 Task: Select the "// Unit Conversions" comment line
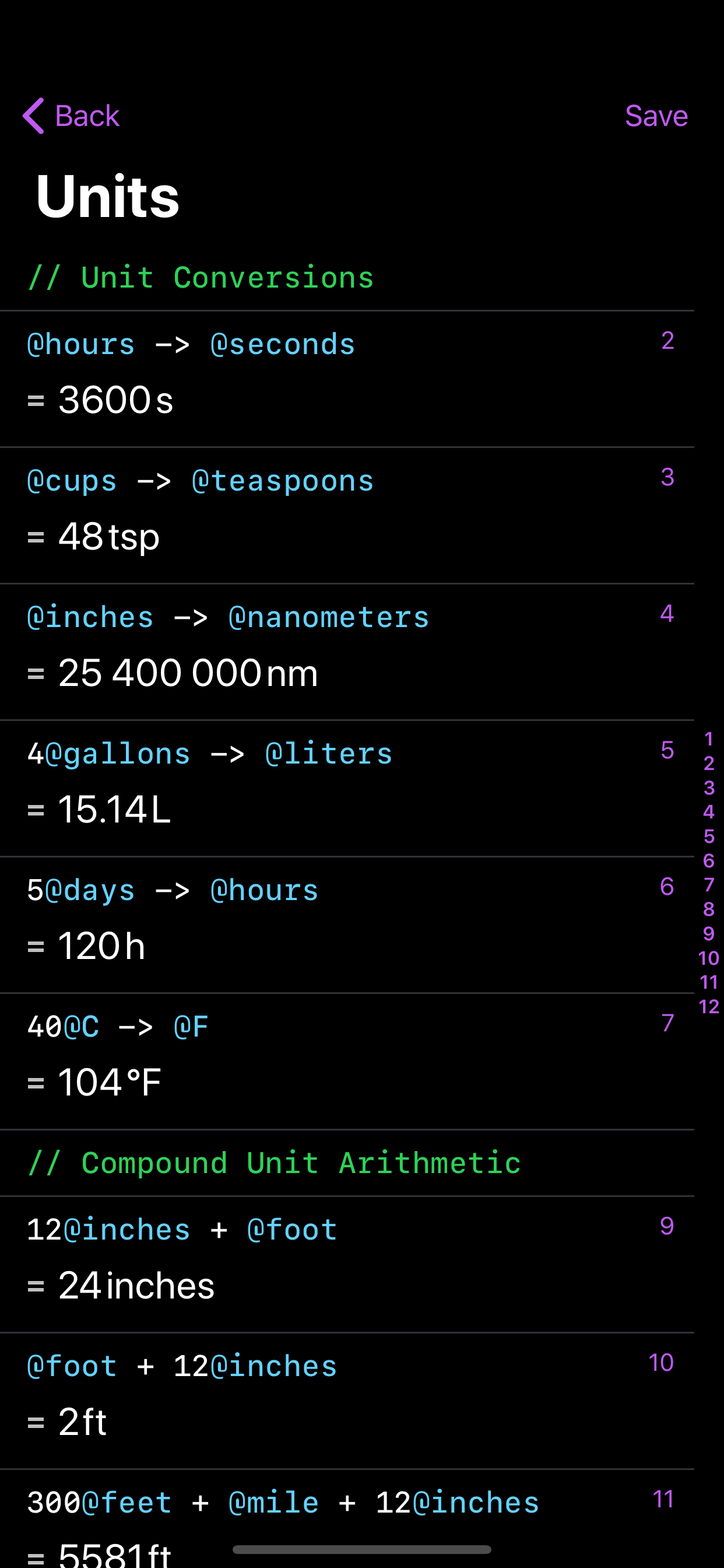(201, 277)
